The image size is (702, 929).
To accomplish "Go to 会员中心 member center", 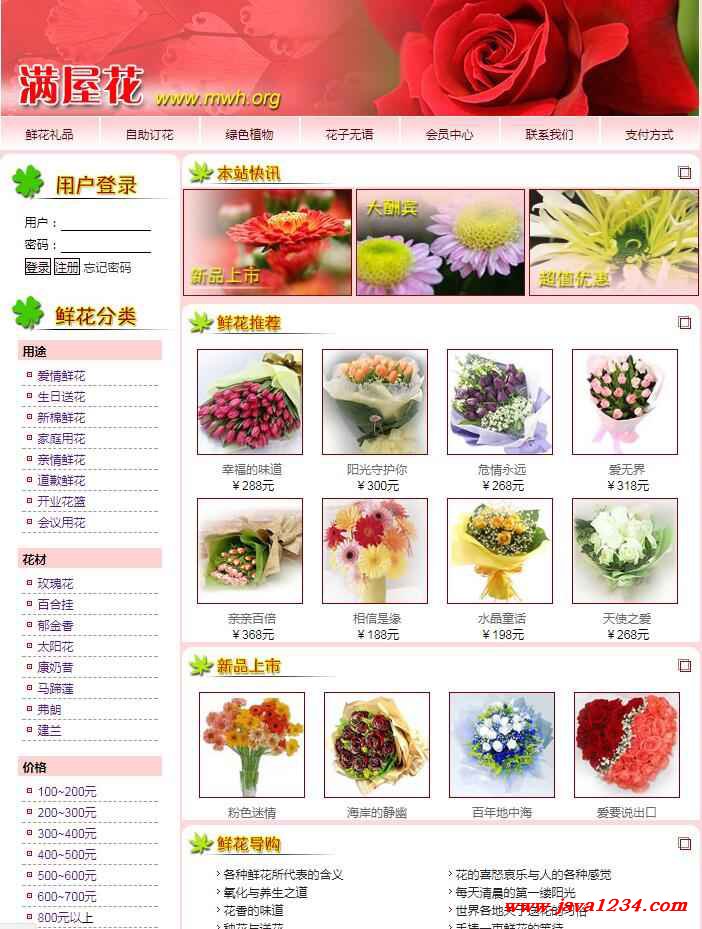I will 449,134.
